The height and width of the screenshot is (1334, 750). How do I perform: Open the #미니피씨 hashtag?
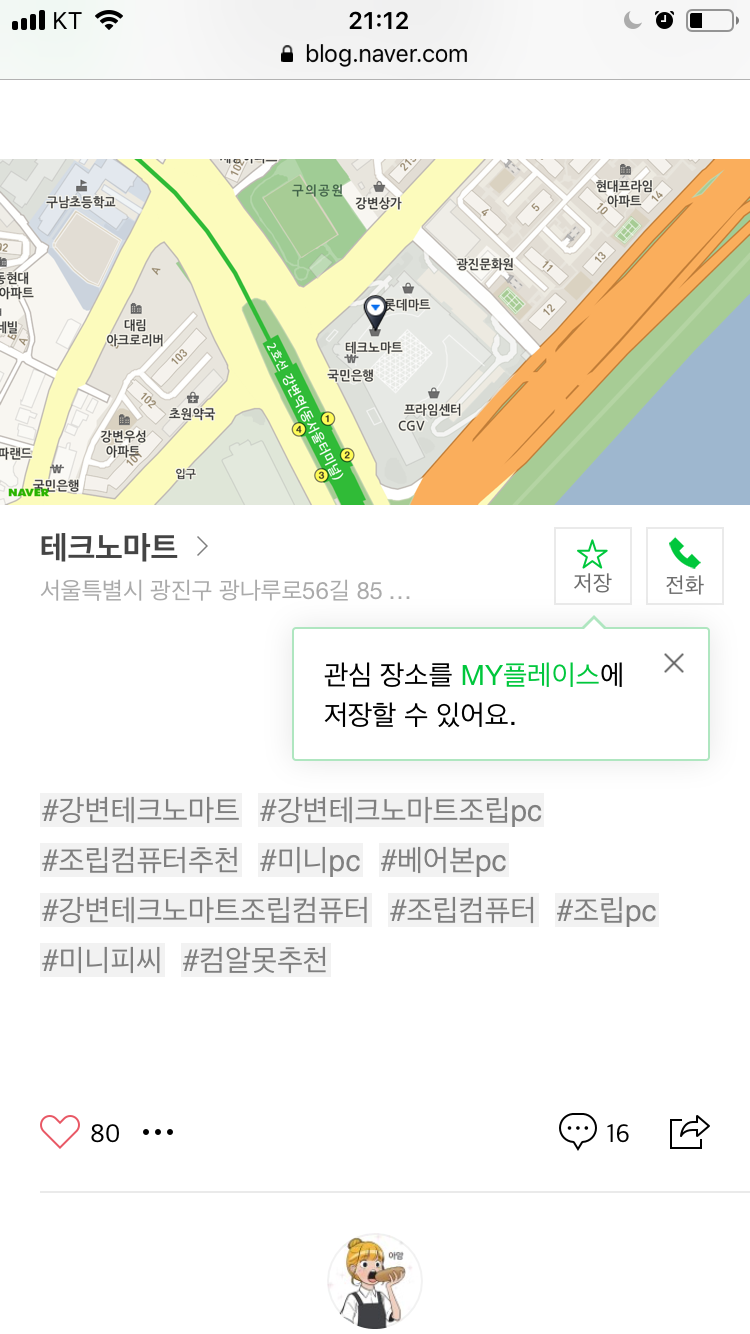[x=102, y=960]
